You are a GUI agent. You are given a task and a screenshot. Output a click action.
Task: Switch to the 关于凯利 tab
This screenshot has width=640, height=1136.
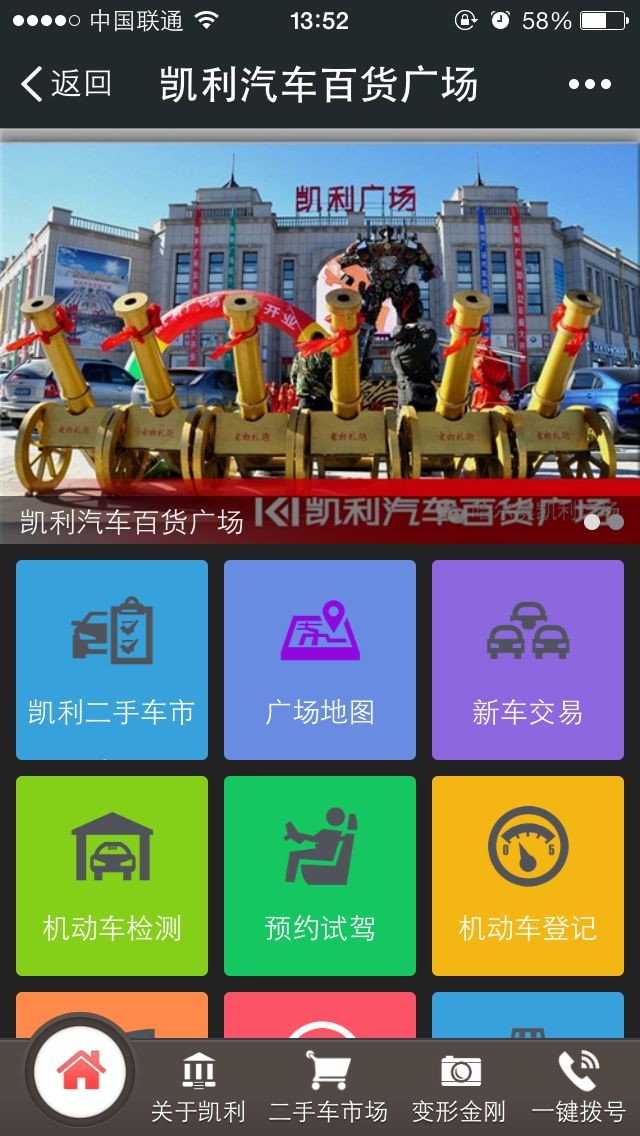tap(198, 1087)
